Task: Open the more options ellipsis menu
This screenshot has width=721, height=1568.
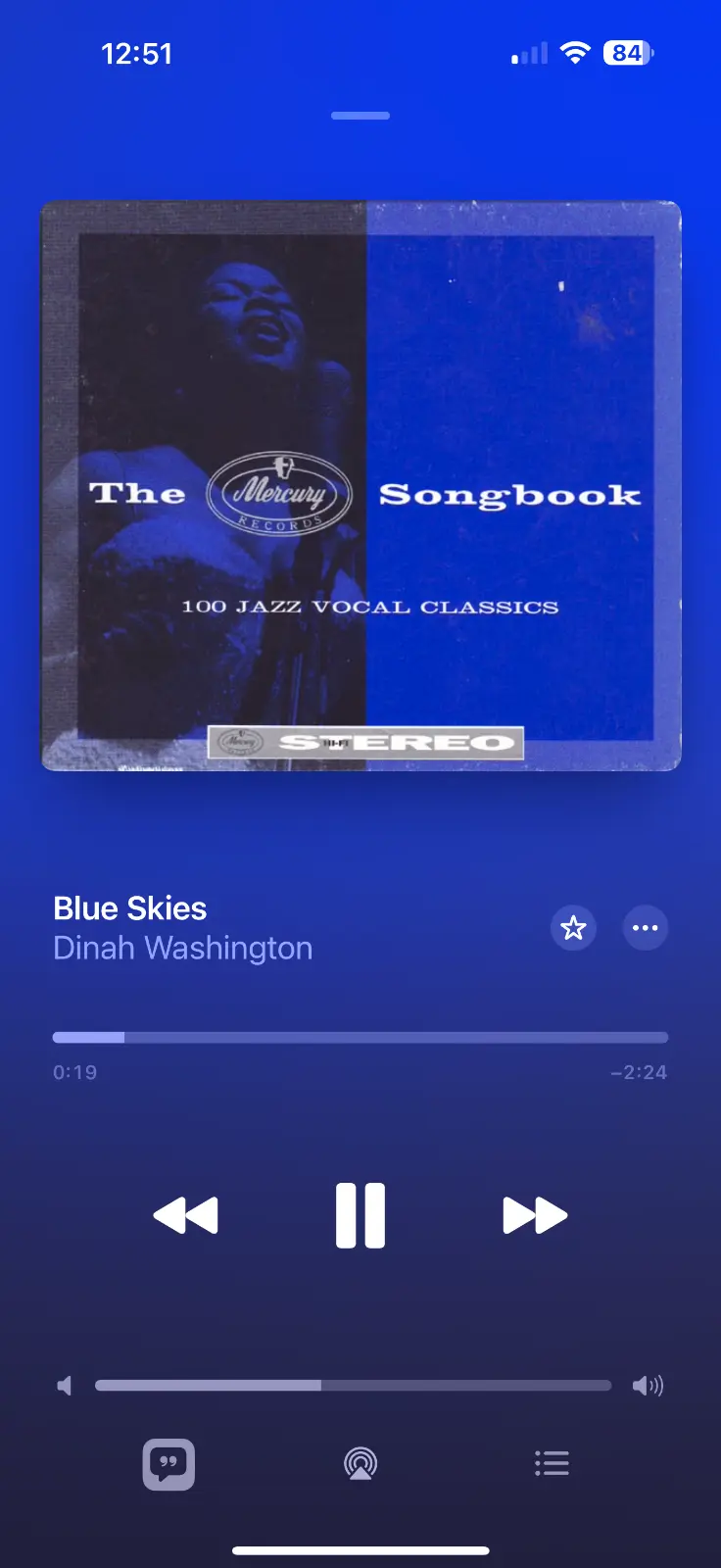Action: click(646, 927)
